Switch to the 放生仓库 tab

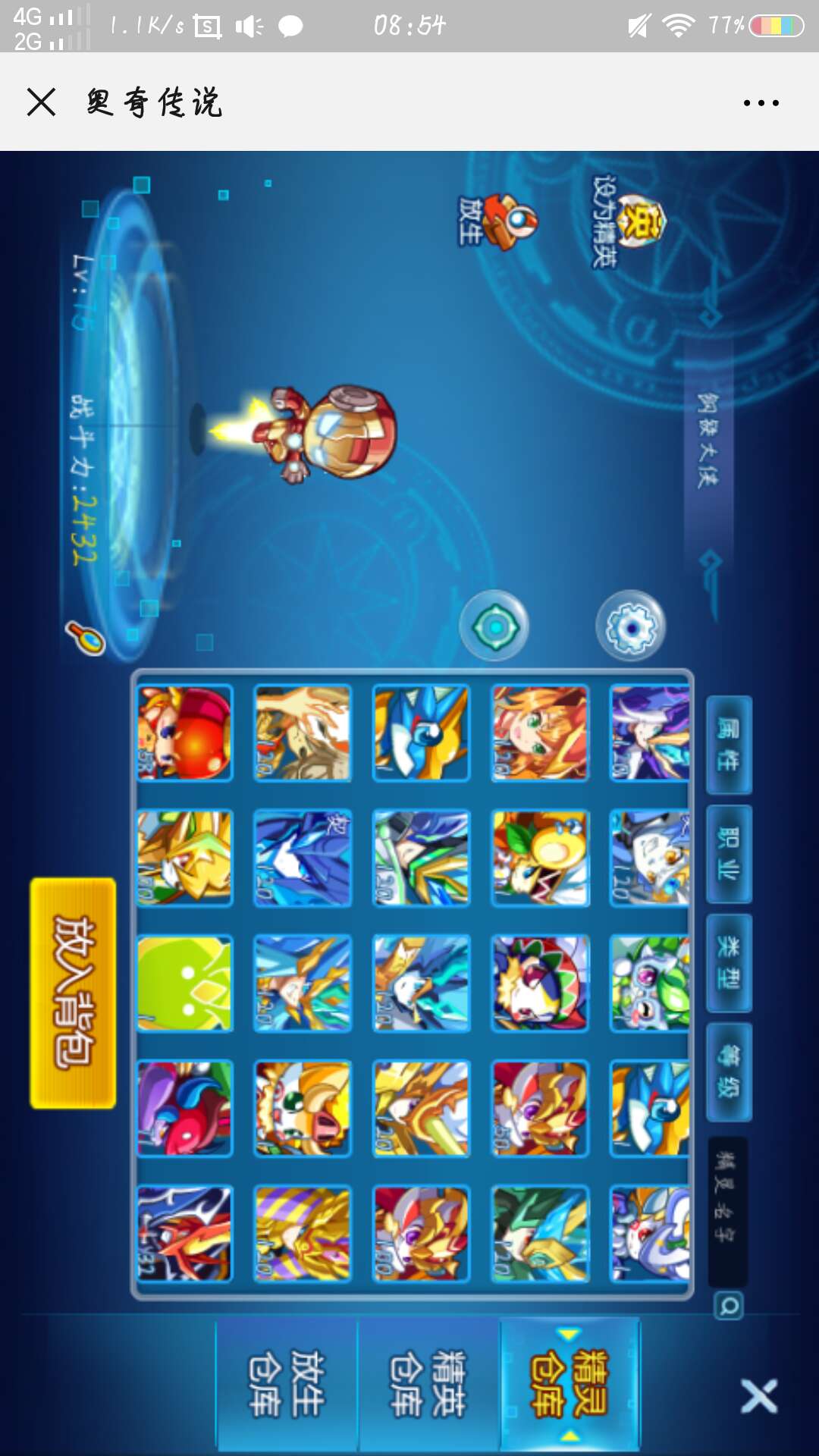coord(287,1384)
